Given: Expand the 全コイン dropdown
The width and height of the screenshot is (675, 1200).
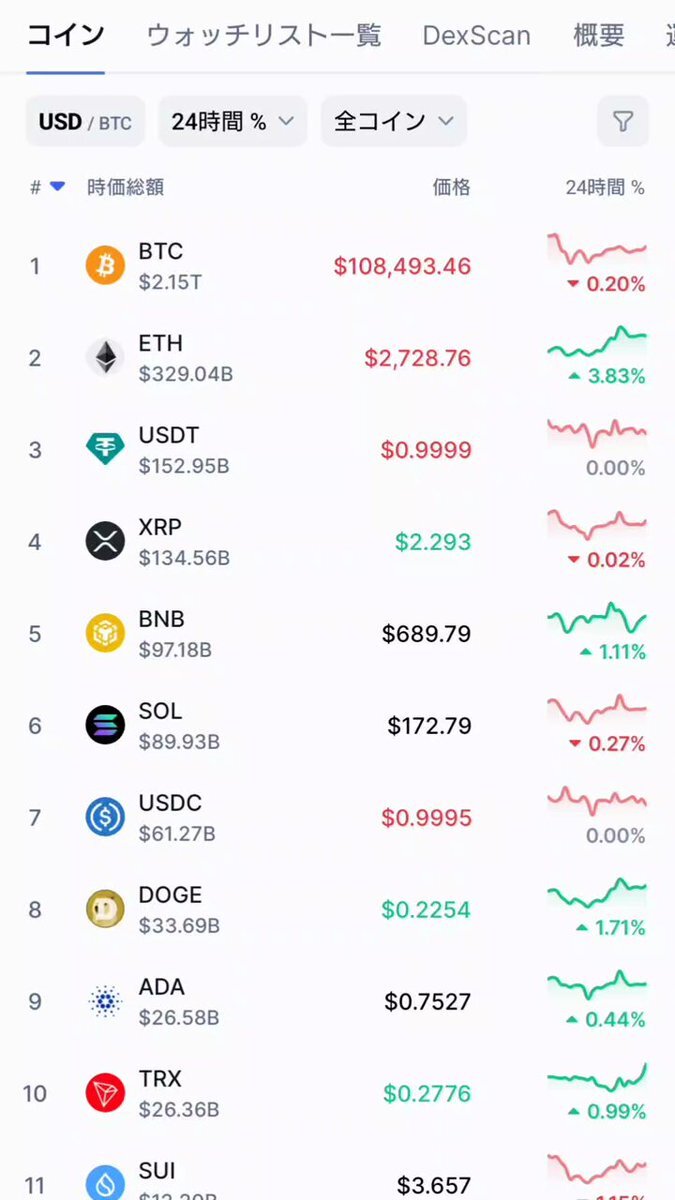Looking at the screenshot, I should pos(394,122).
